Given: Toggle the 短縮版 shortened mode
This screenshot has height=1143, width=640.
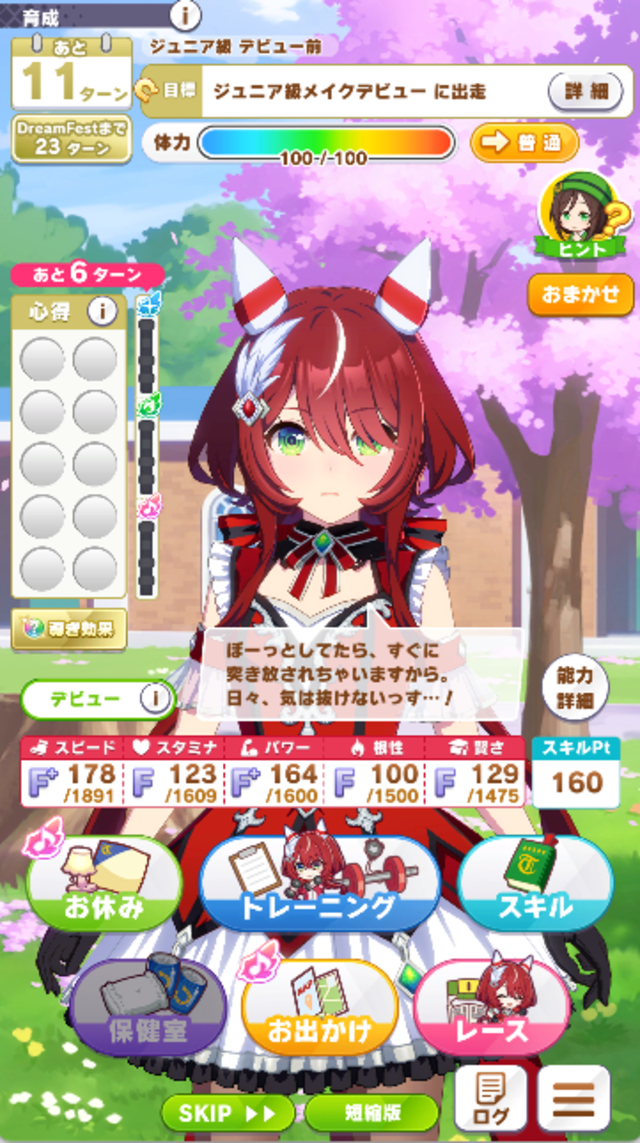Looking at the screenshot, I should [370, 1112].
